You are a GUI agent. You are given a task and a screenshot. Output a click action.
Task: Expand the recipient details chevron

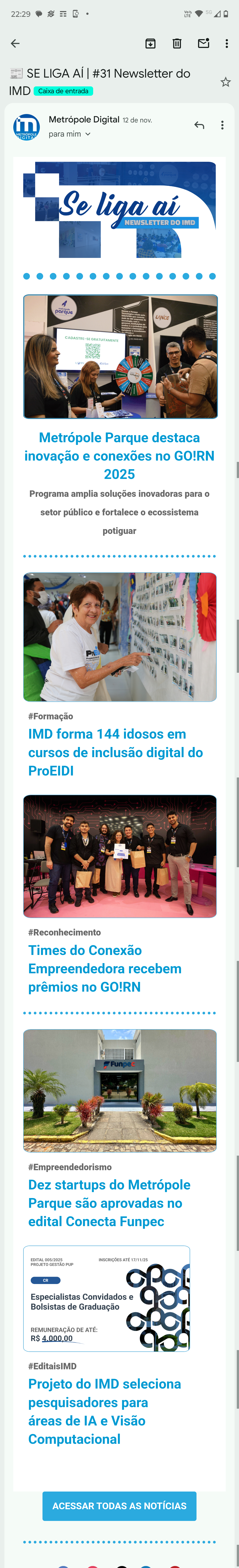pos(88,134)
